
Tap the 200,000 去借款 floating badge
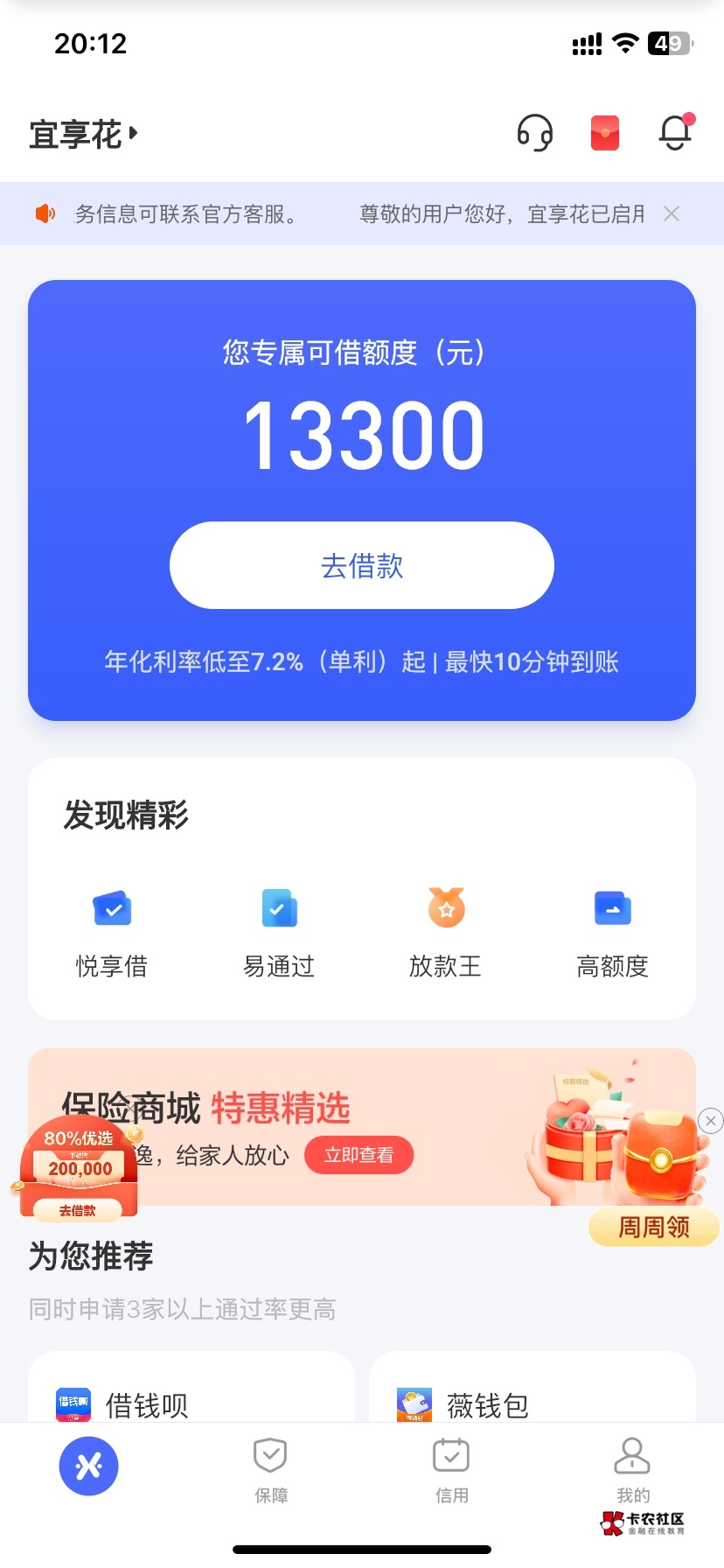[x=79, y=1169]
